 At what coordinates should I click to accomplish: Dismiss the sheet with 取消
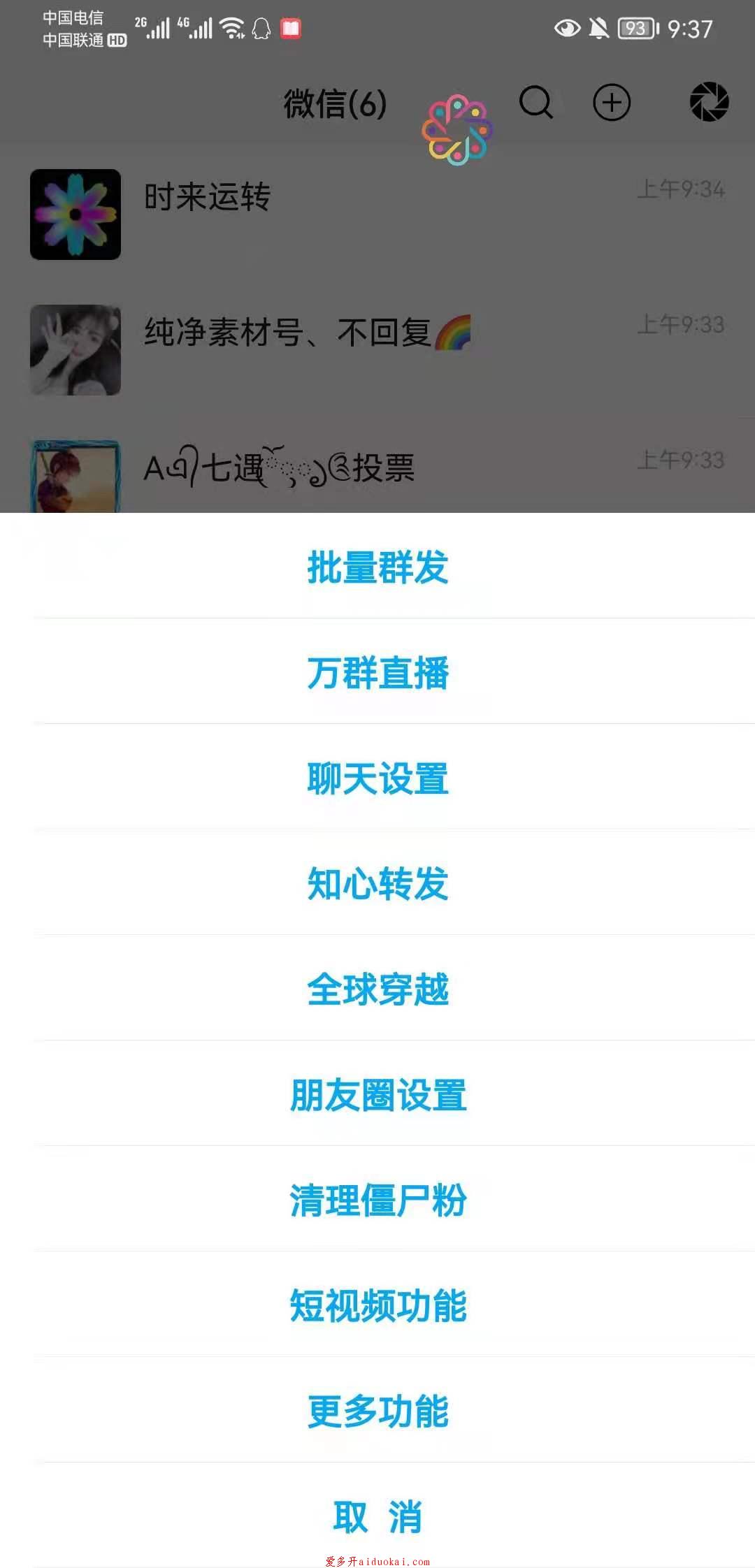(377, 1516)
